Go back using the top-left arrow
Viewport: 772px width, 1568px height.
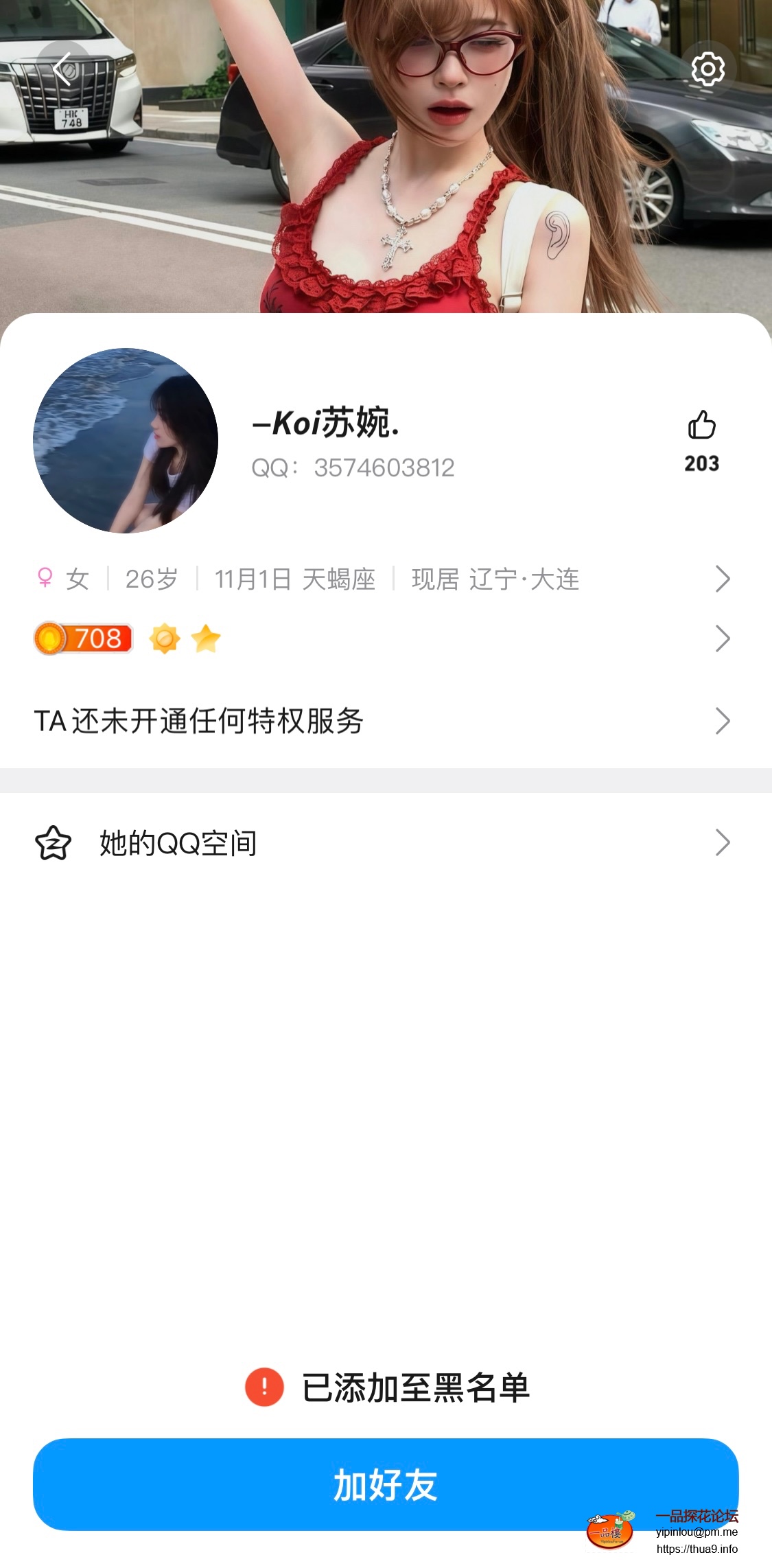tap(62, 69)
